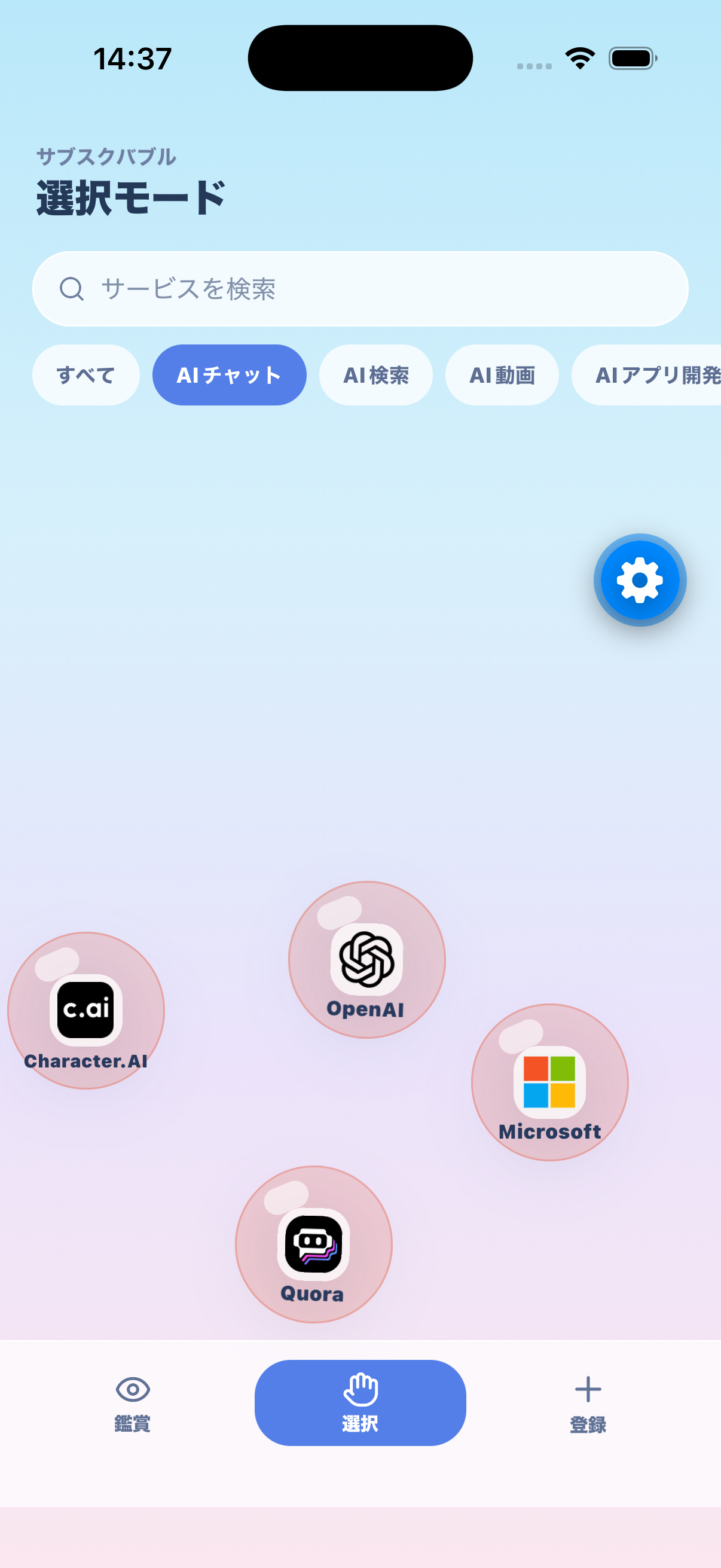Choose the Quora bubble

[314, 1244]
